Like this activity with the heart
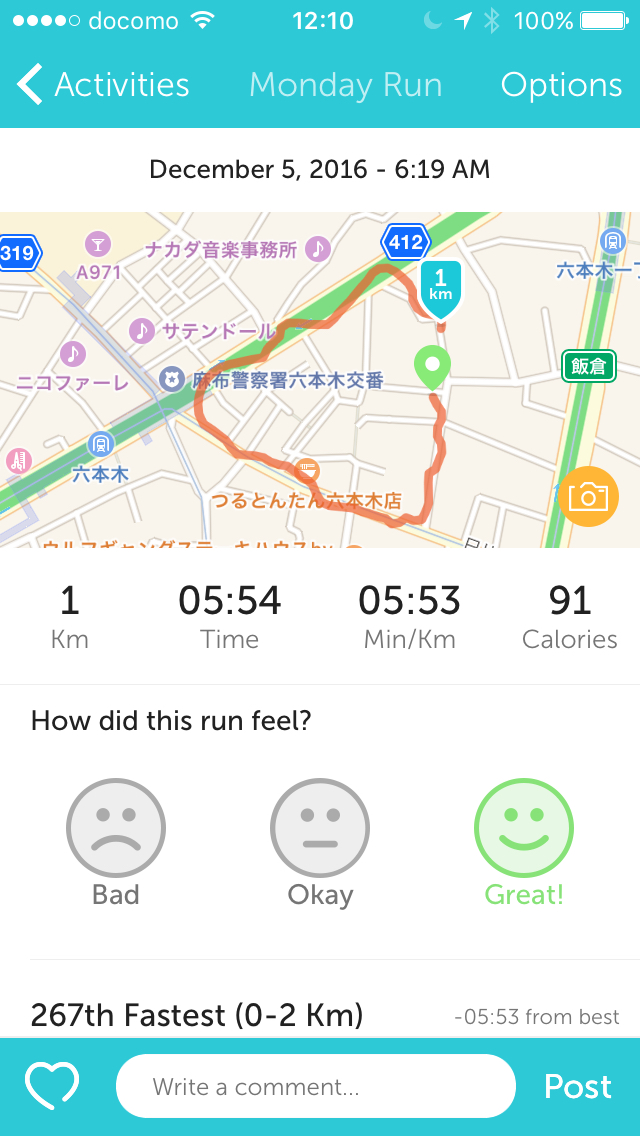The width and height of the screenshot is (640, 1136). tap(52, 1086)
